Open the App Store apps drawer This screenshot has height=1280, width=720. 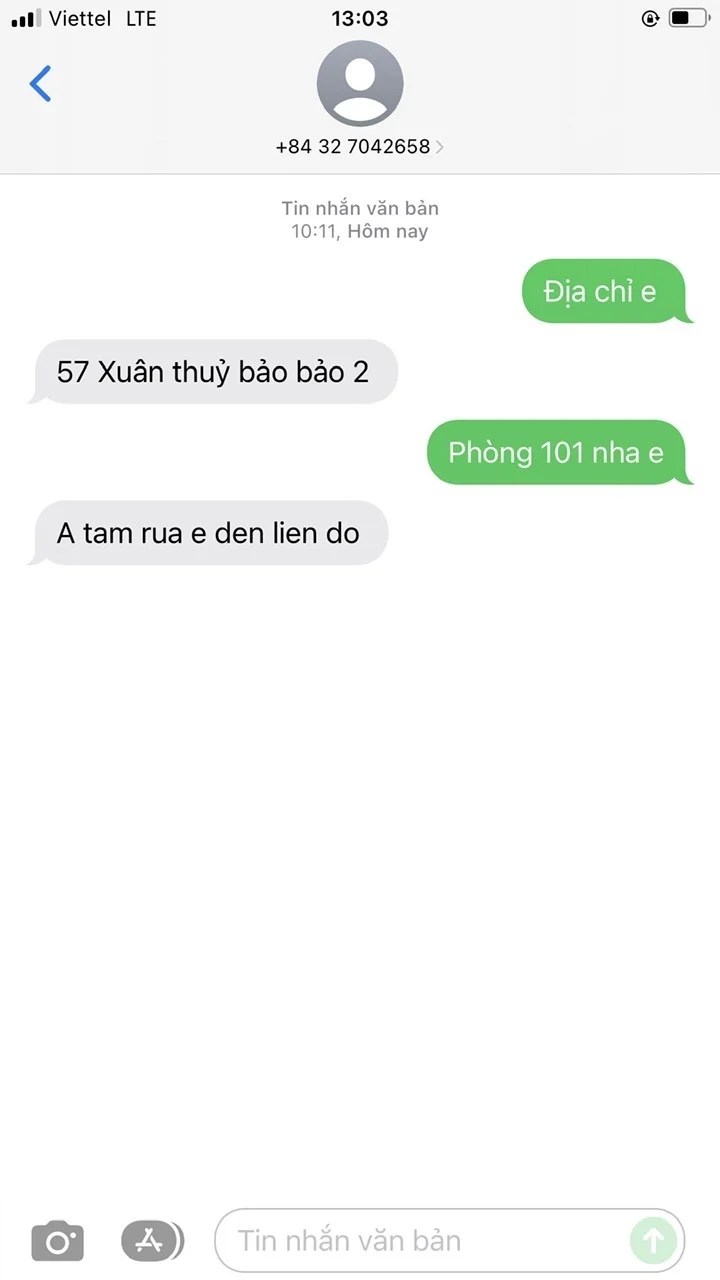coord(152,1241)
